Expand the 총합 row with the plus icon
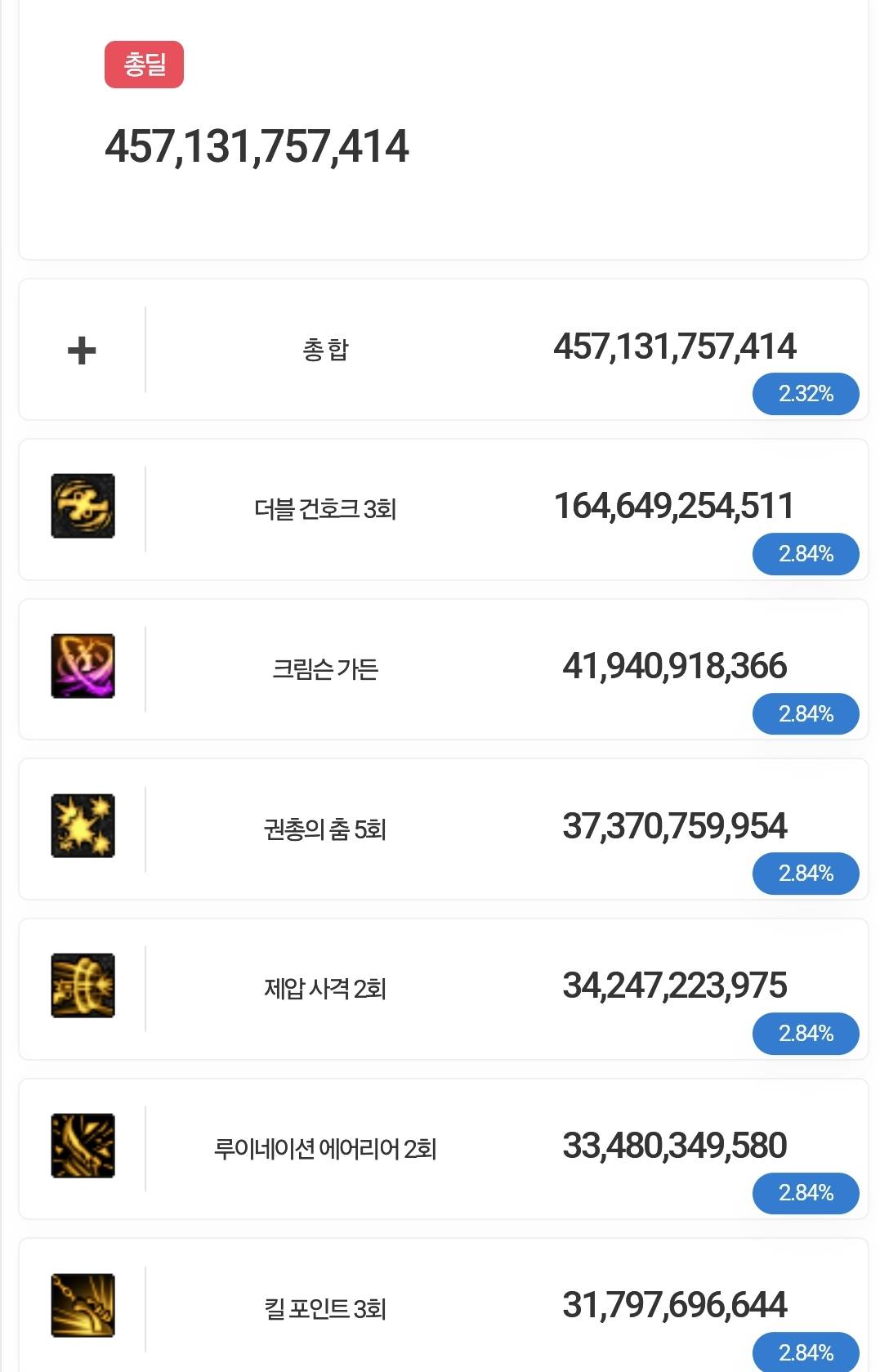Viewport: 880px width, 1372px height. point(82,351)
